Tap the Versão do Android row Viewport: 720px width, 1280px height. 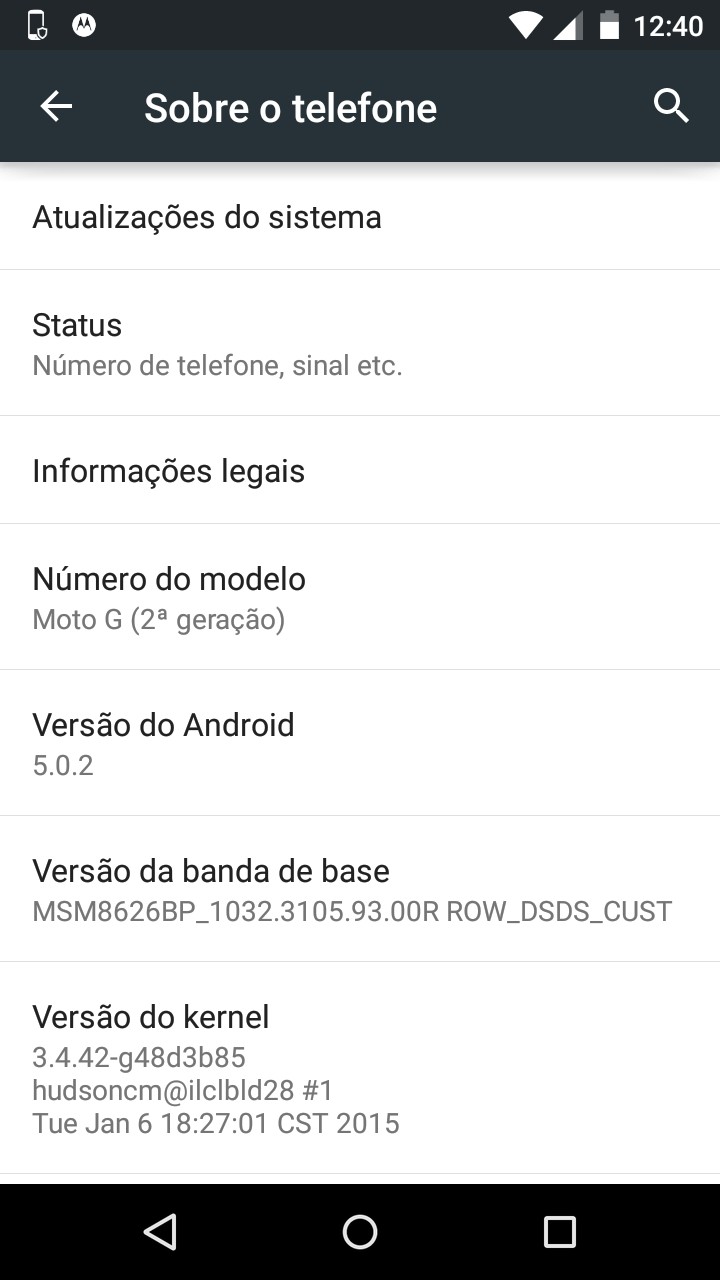coord(360,743)
